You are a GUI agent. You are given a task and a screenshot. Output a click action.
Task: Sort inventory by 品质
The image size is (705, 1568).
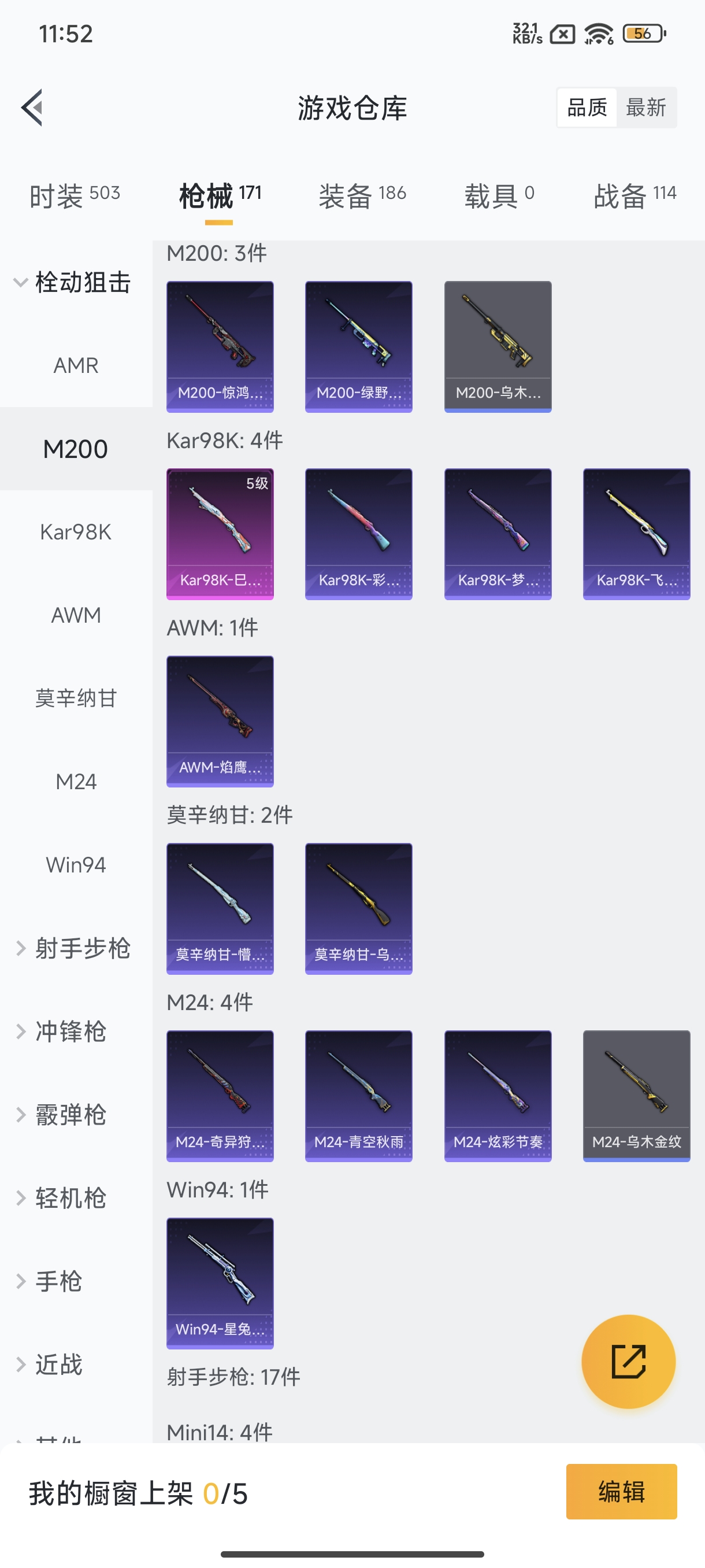586,107
